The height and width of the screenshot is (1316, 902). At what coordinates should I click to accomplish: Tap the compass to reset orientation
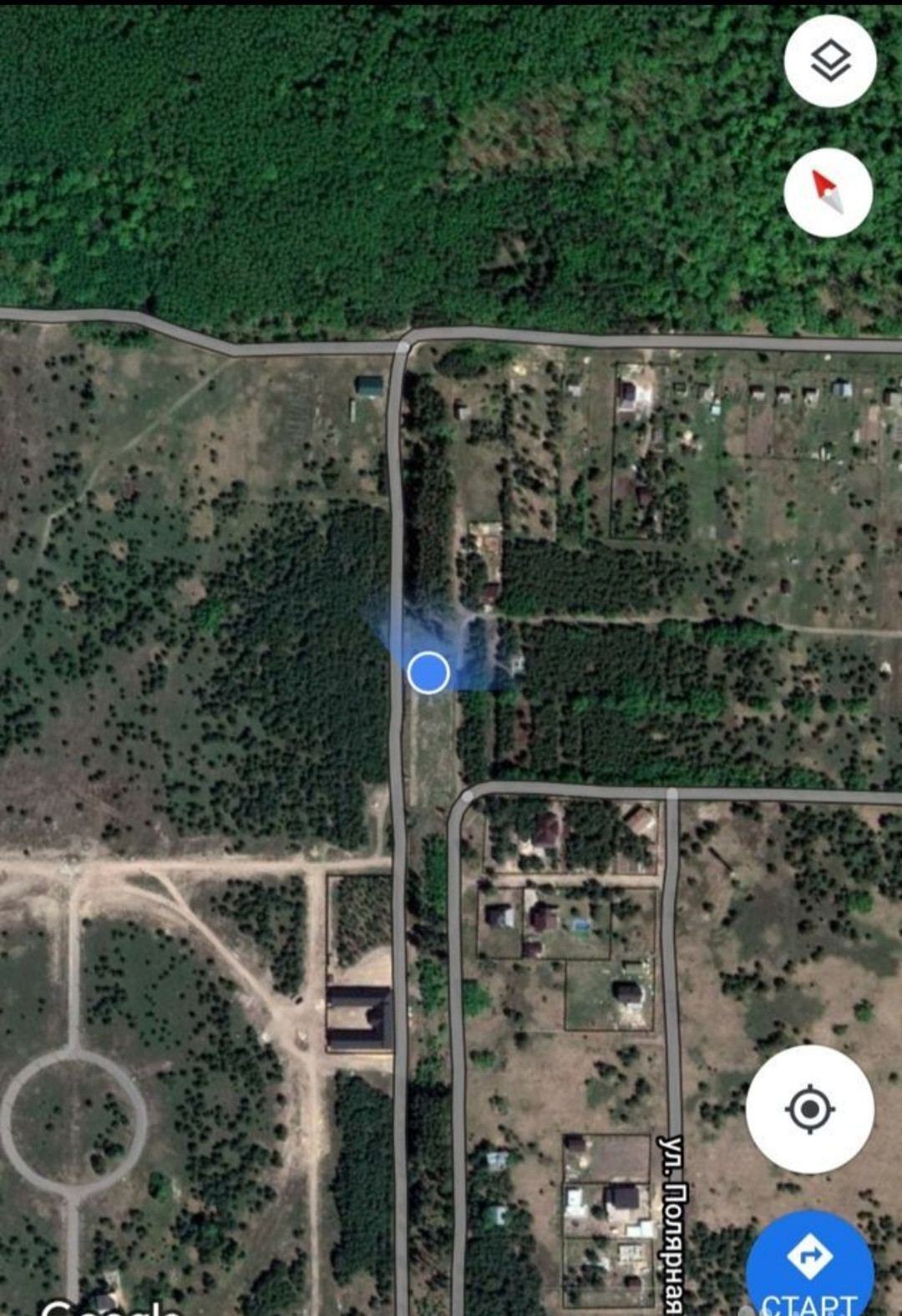[x=828, y=192]
